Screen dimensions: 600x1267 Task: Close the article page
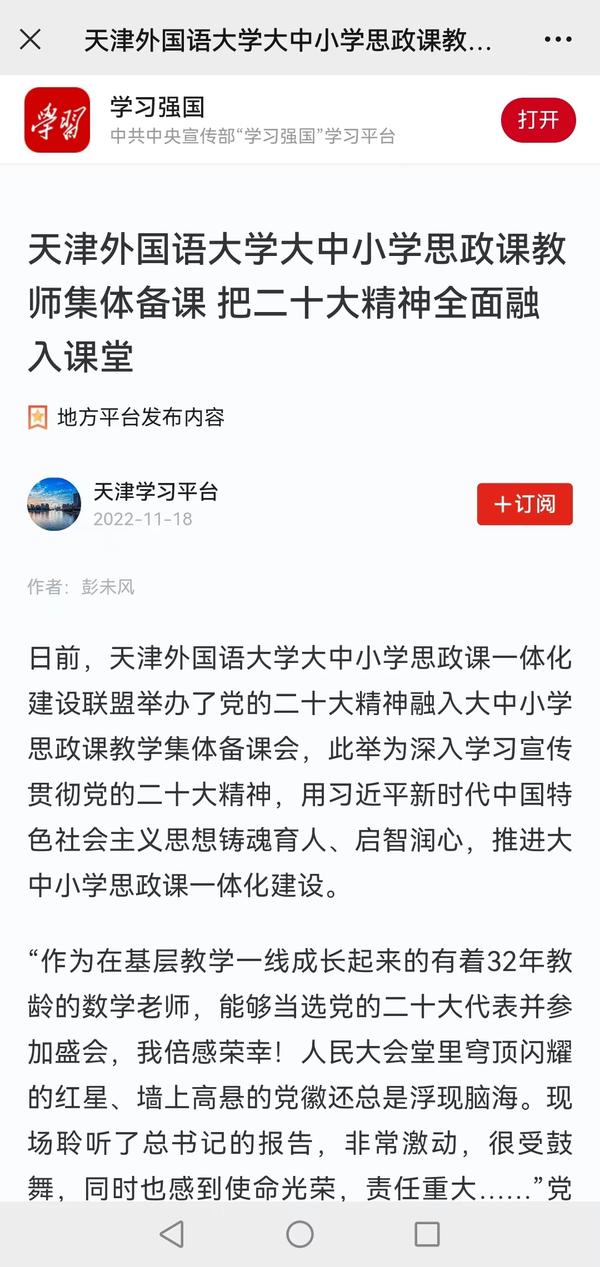31,39
